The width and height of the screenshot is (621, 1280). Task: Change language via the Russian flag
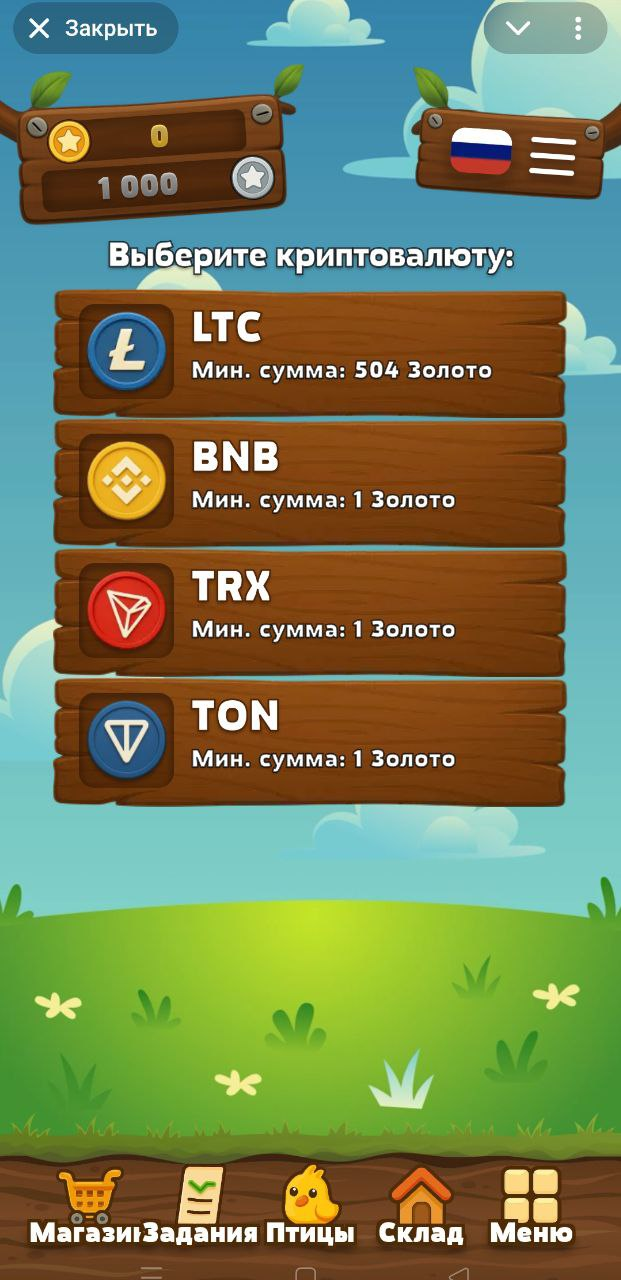tap(481, 152)
